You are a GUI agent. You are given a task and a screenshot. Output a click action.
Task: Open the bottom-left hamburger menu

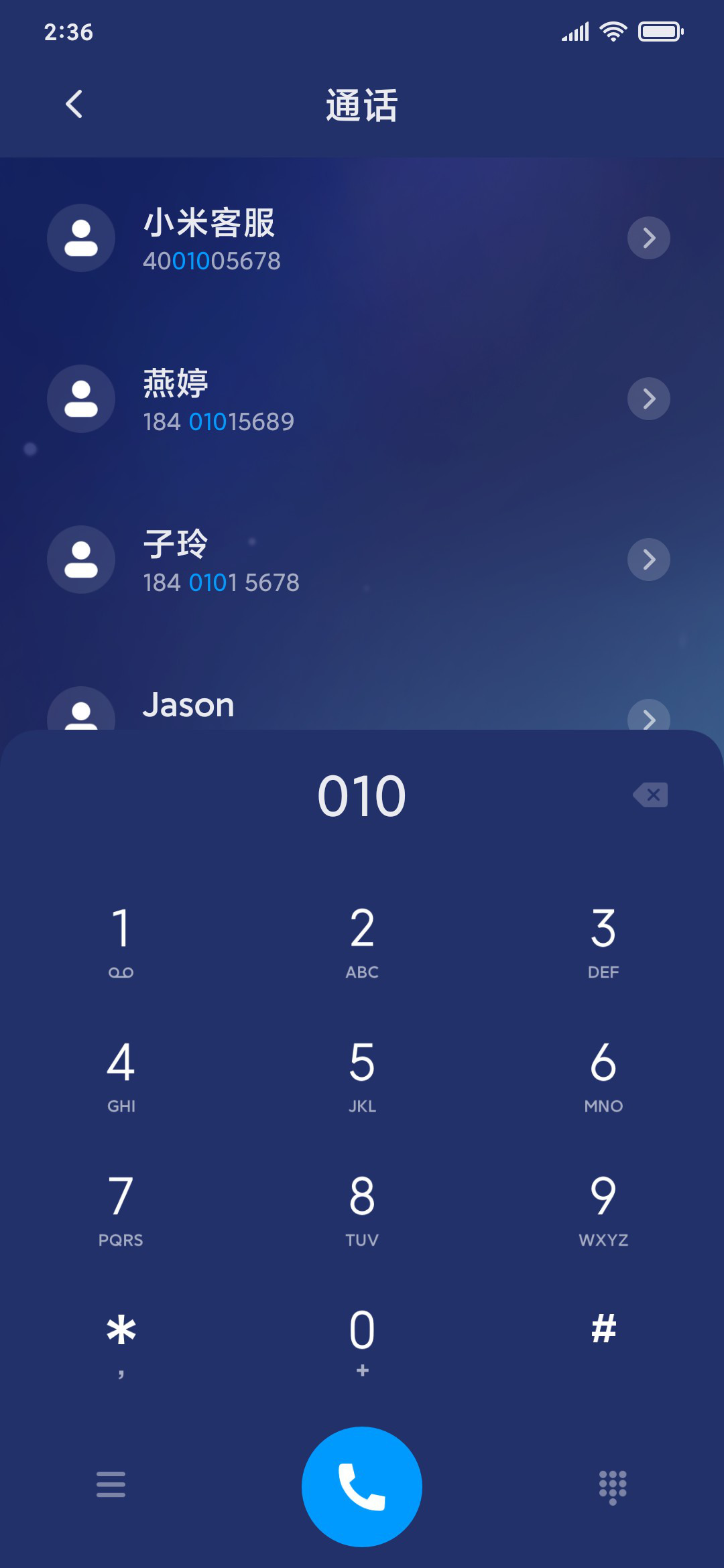[x=111, y=1484]
